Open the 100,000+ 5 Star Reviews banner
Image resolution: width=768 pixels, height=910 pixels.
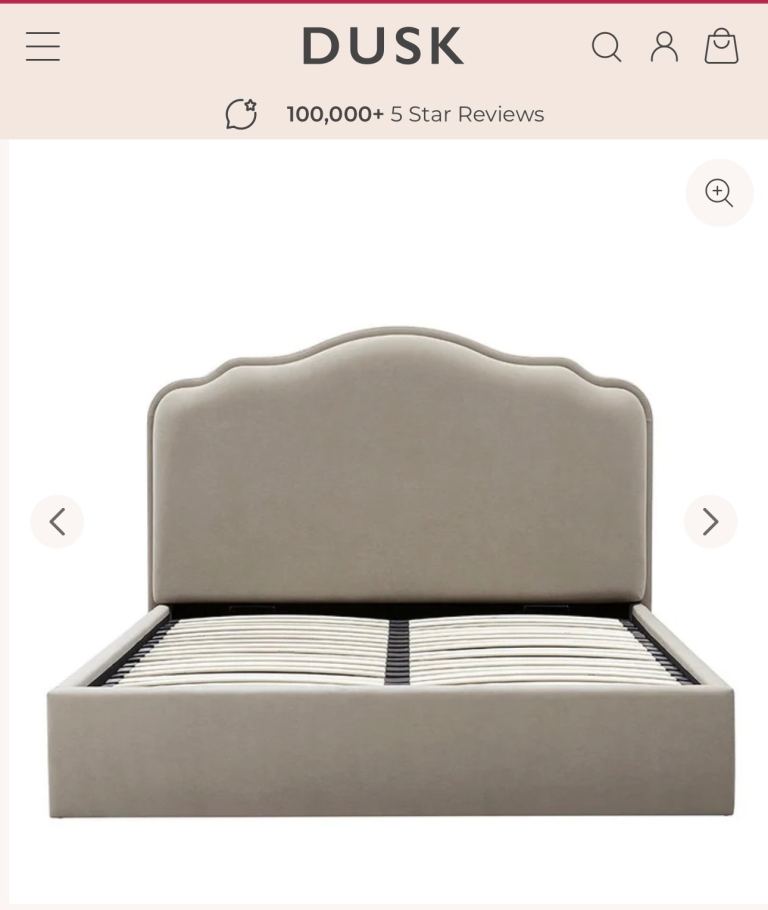coord(385,114)
